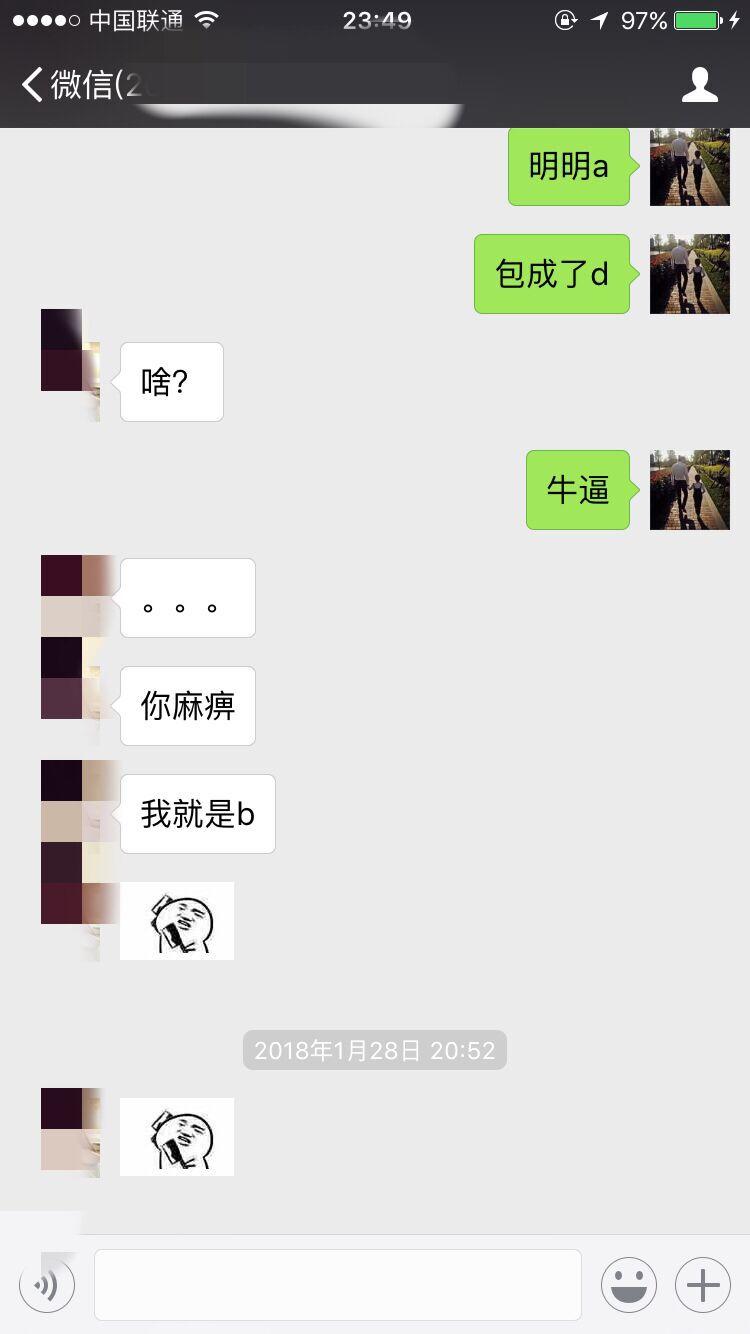Screen dimensions: 750x1334
Task: Tap the 2018年1月28日 timestamp label
Action: click(x=374, y=1050)
